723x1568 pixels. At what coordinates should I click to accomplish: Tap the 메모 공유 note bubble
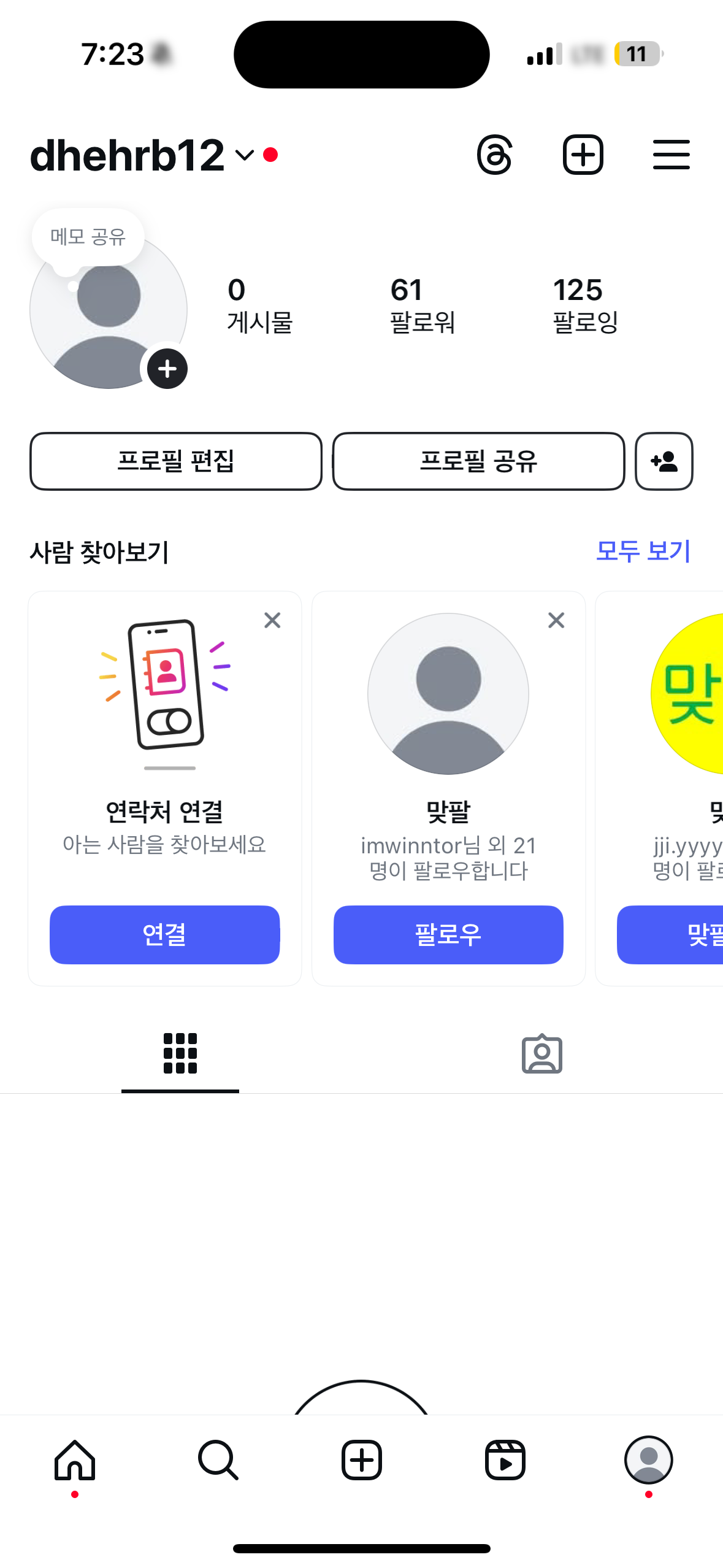(x=88, y=237)
